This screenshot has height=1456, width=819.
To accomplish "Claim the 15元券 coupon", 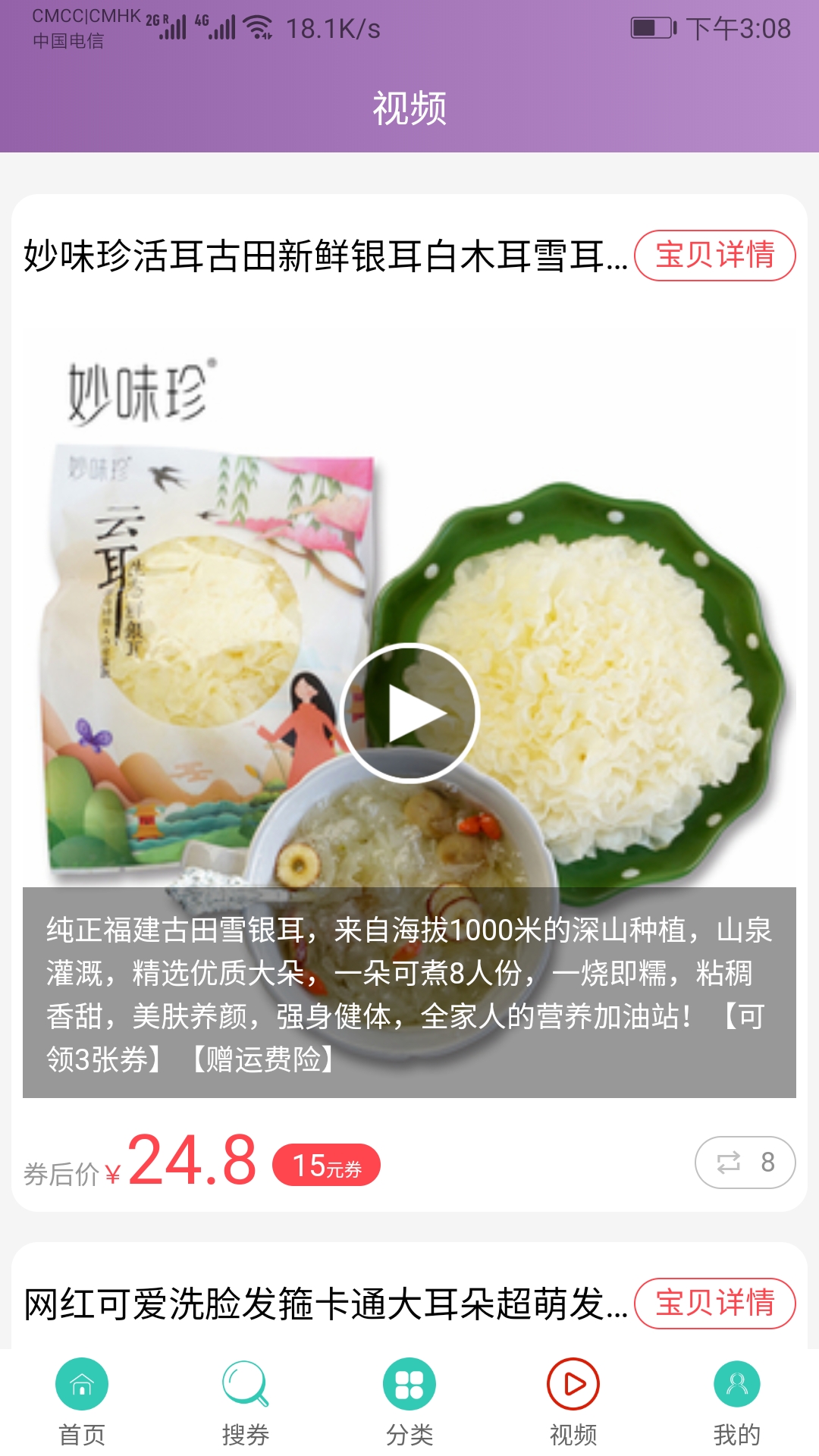I will click(x=326, y=1165).
